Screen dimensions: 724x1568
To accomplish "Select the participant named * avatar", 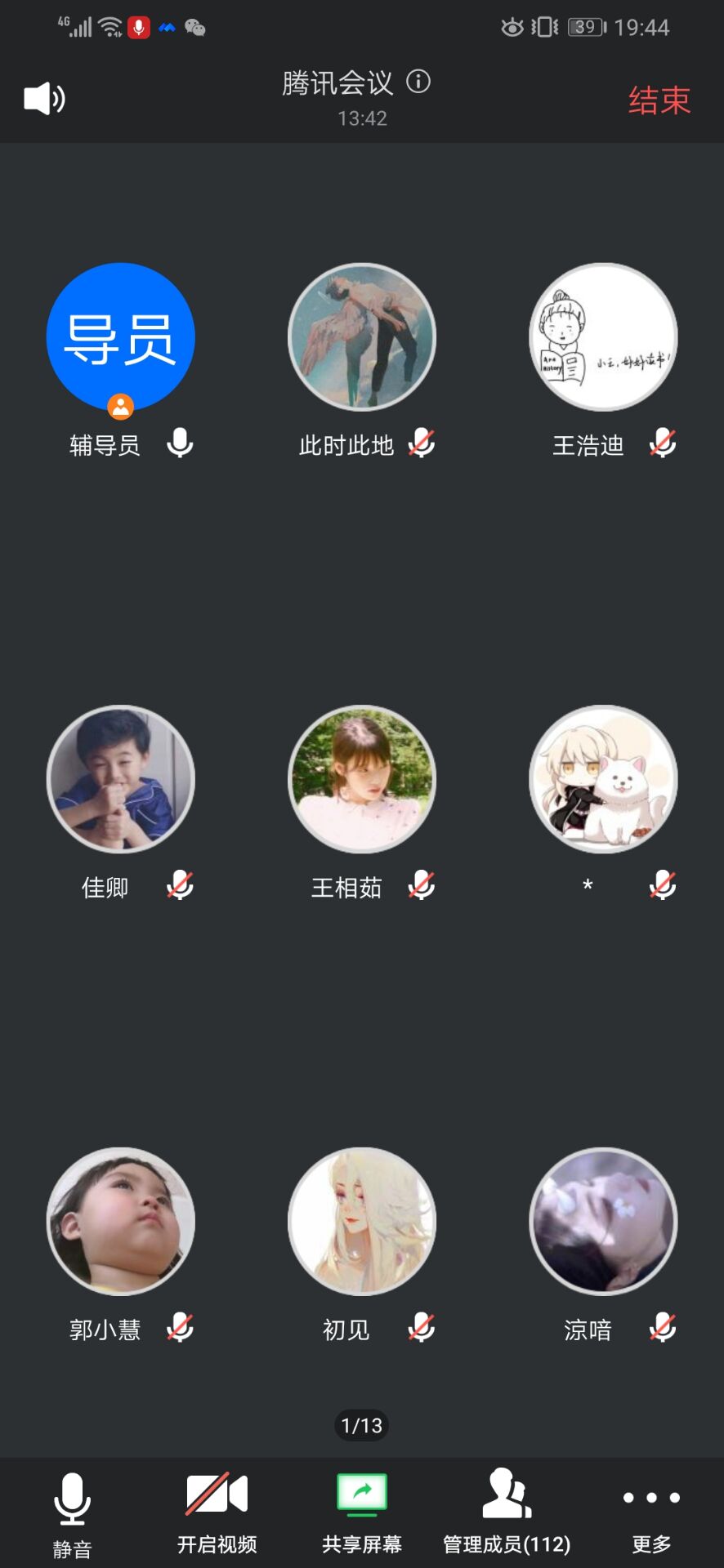I will point(603,779).
